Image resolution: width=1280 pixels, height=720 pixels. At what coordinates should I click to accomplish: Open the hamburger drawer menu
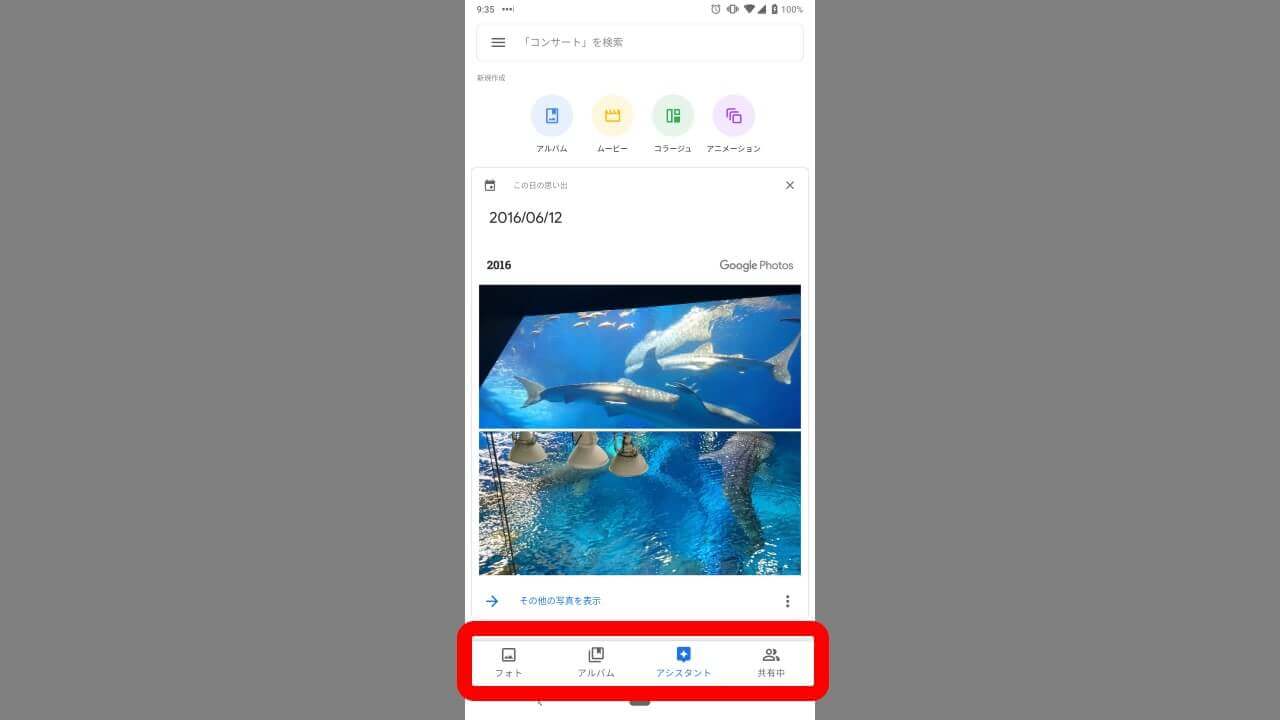498,42
